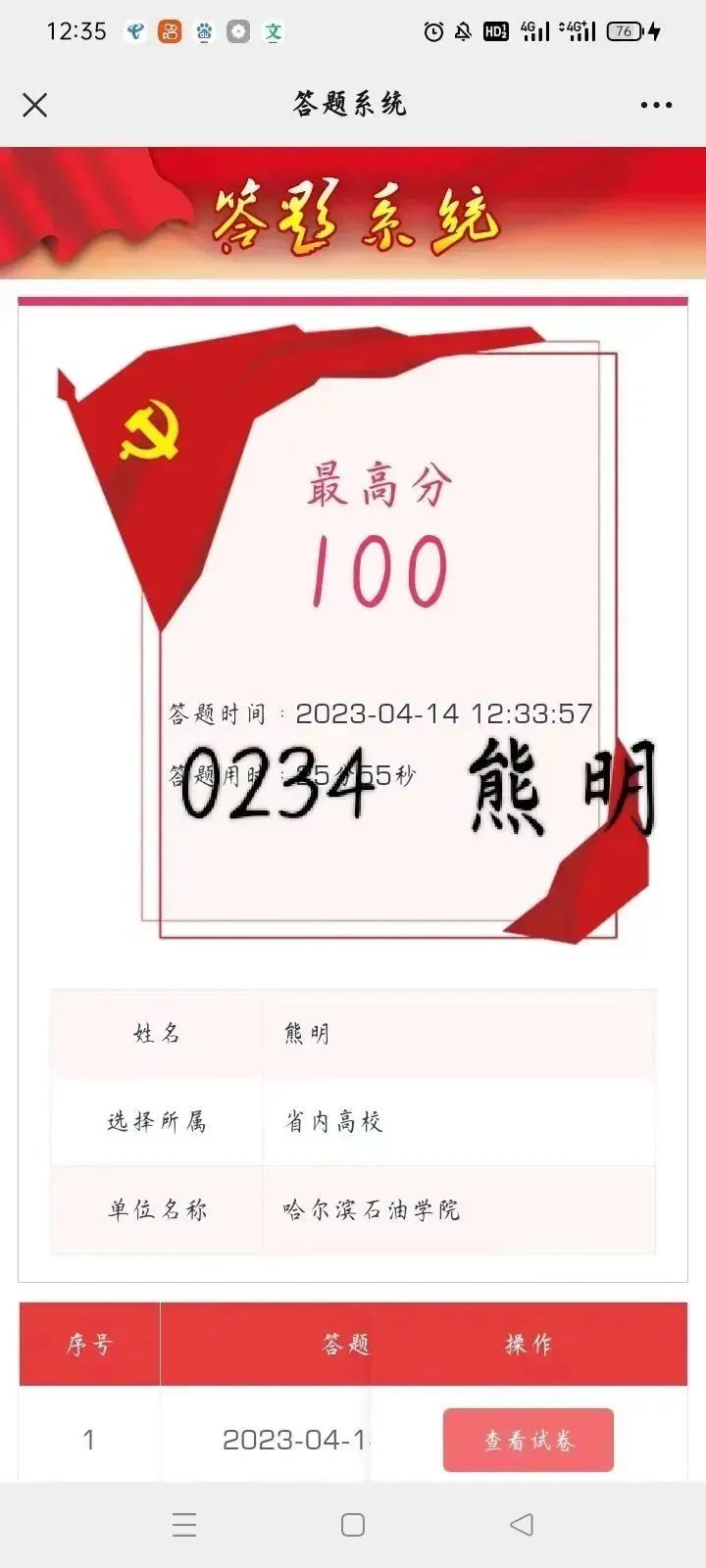The image size is (706, 1568).
Task: Open the three-dot overflow menu
Action: [x=656, y=105]
